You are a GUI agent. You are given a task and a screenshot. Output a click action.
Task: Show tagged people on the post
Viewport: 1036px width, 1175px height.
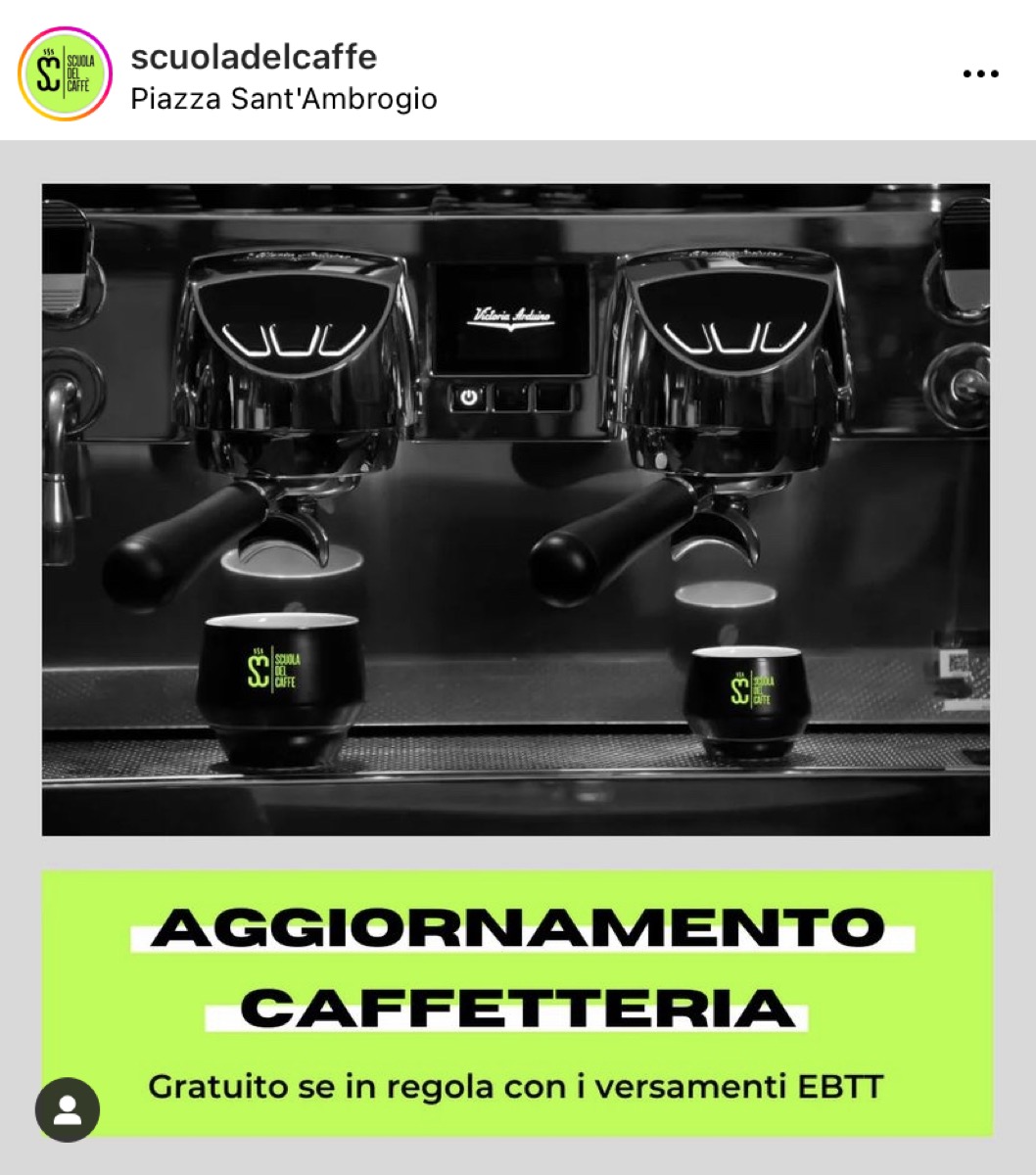[68, 1110]
